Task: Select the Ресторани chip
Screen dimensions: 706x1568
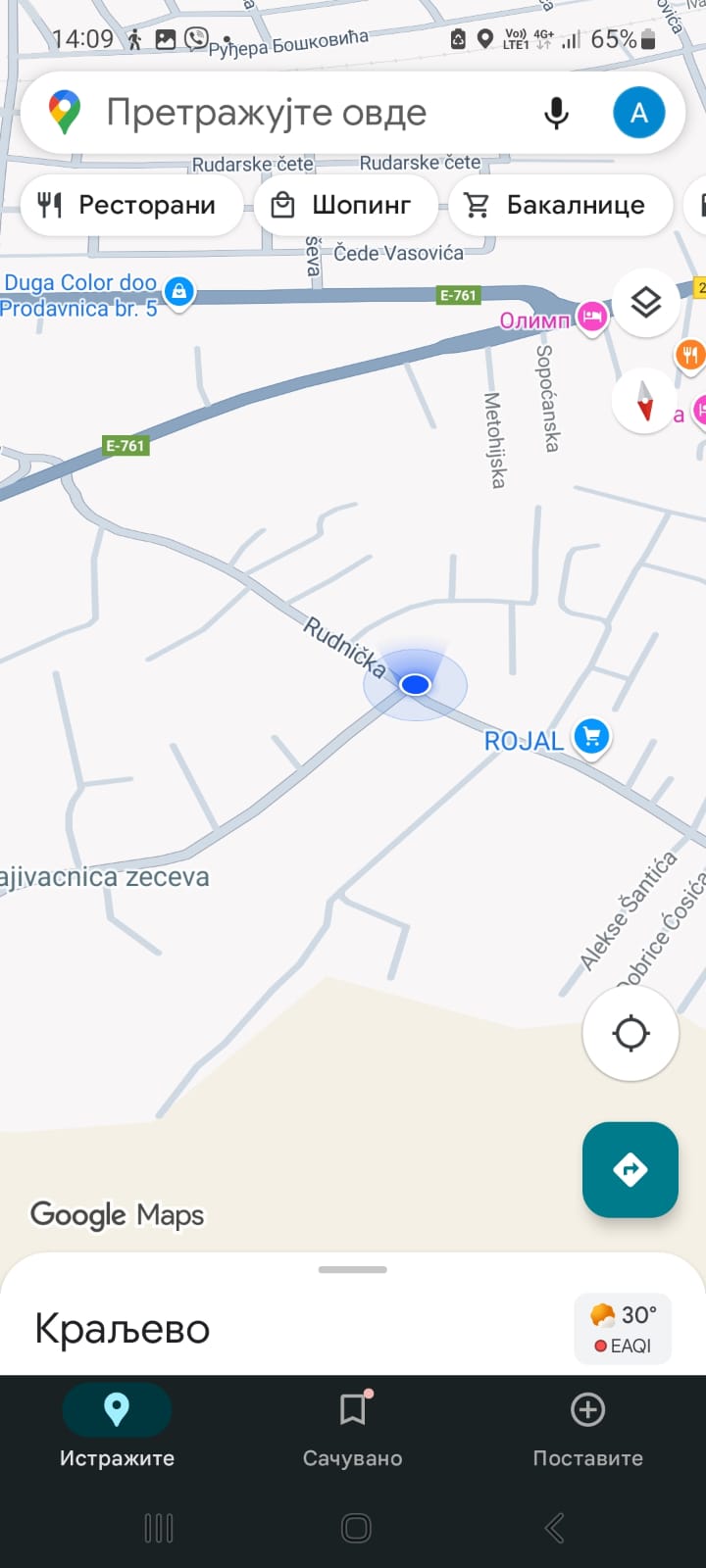Action: (x=131, y=205)
